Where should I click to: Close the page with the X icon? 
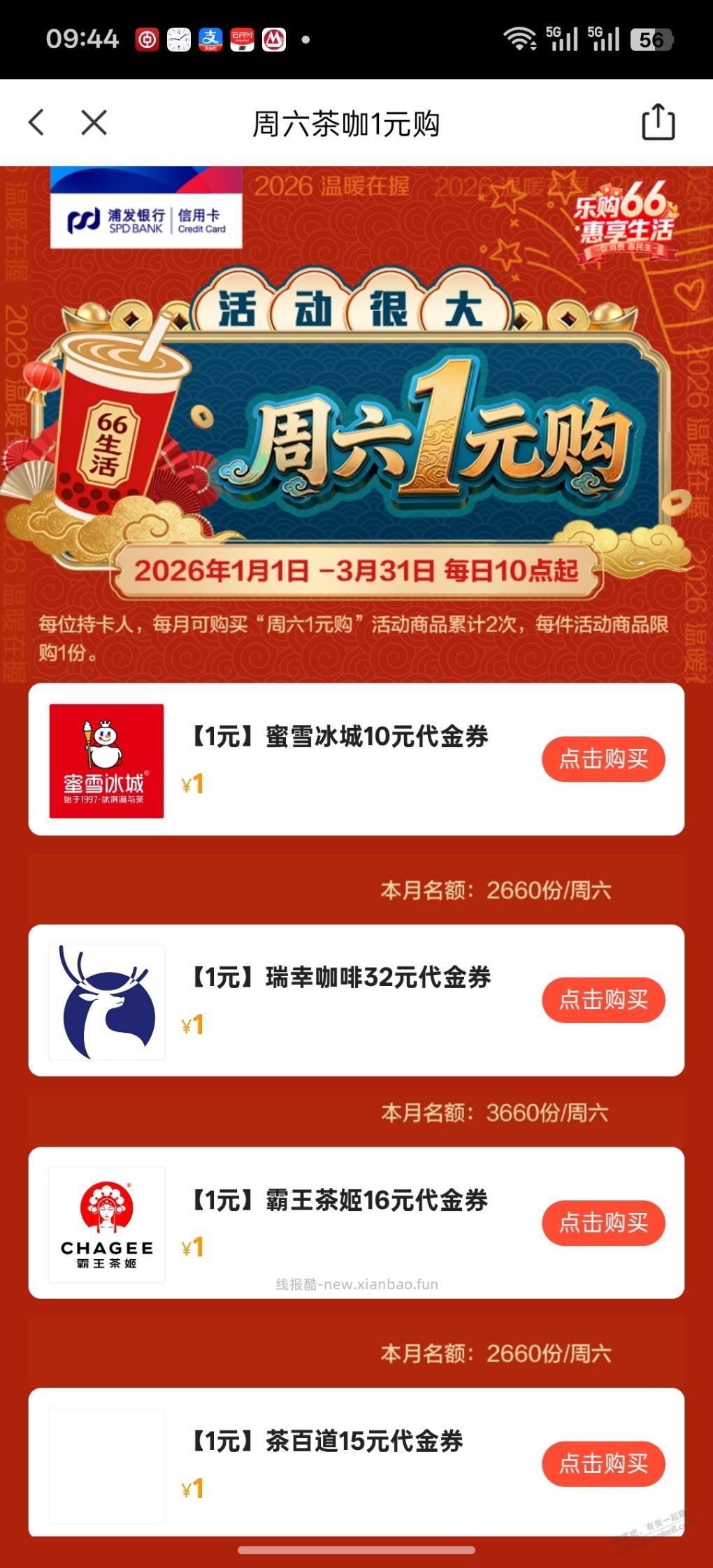click(92, 122)
